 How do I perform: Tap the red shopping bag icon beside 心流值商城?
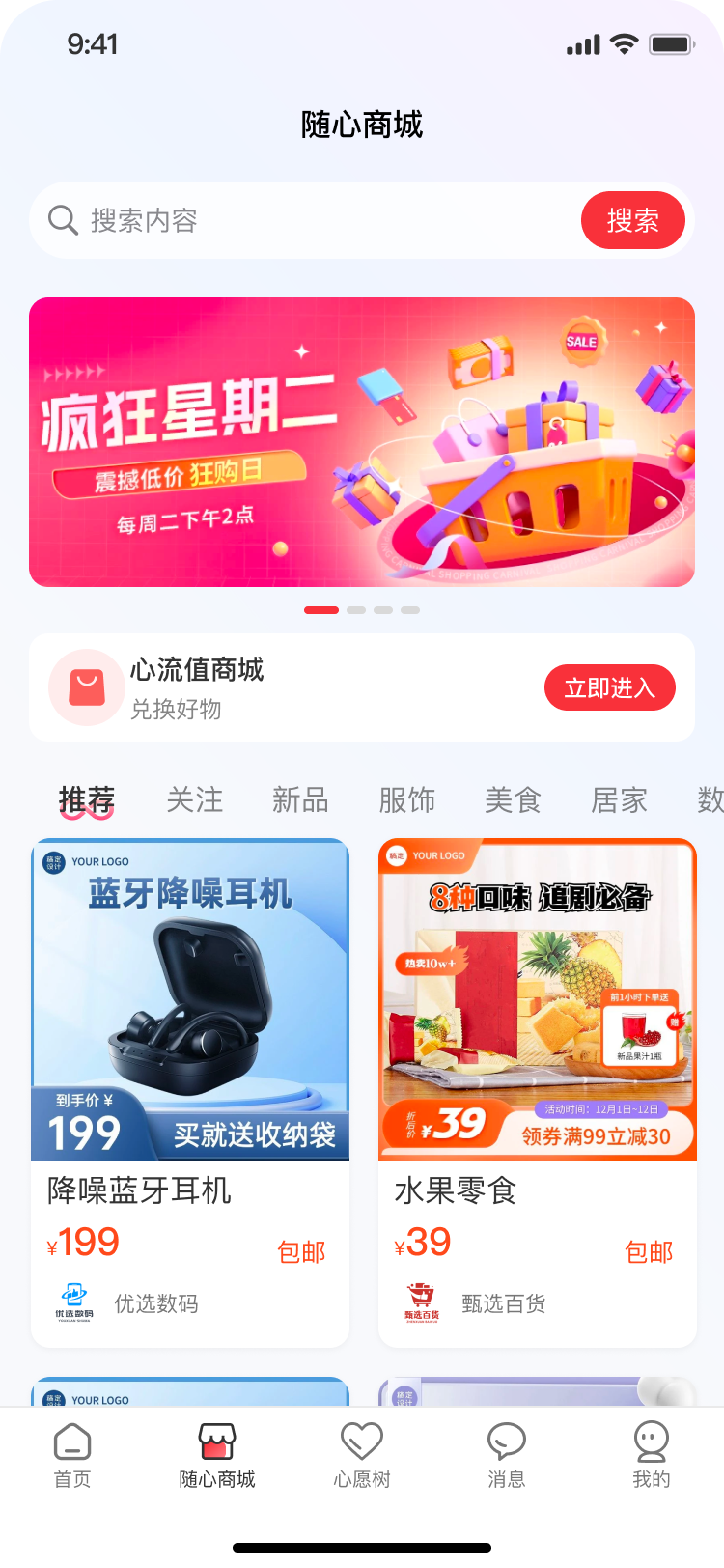point(86,687)
